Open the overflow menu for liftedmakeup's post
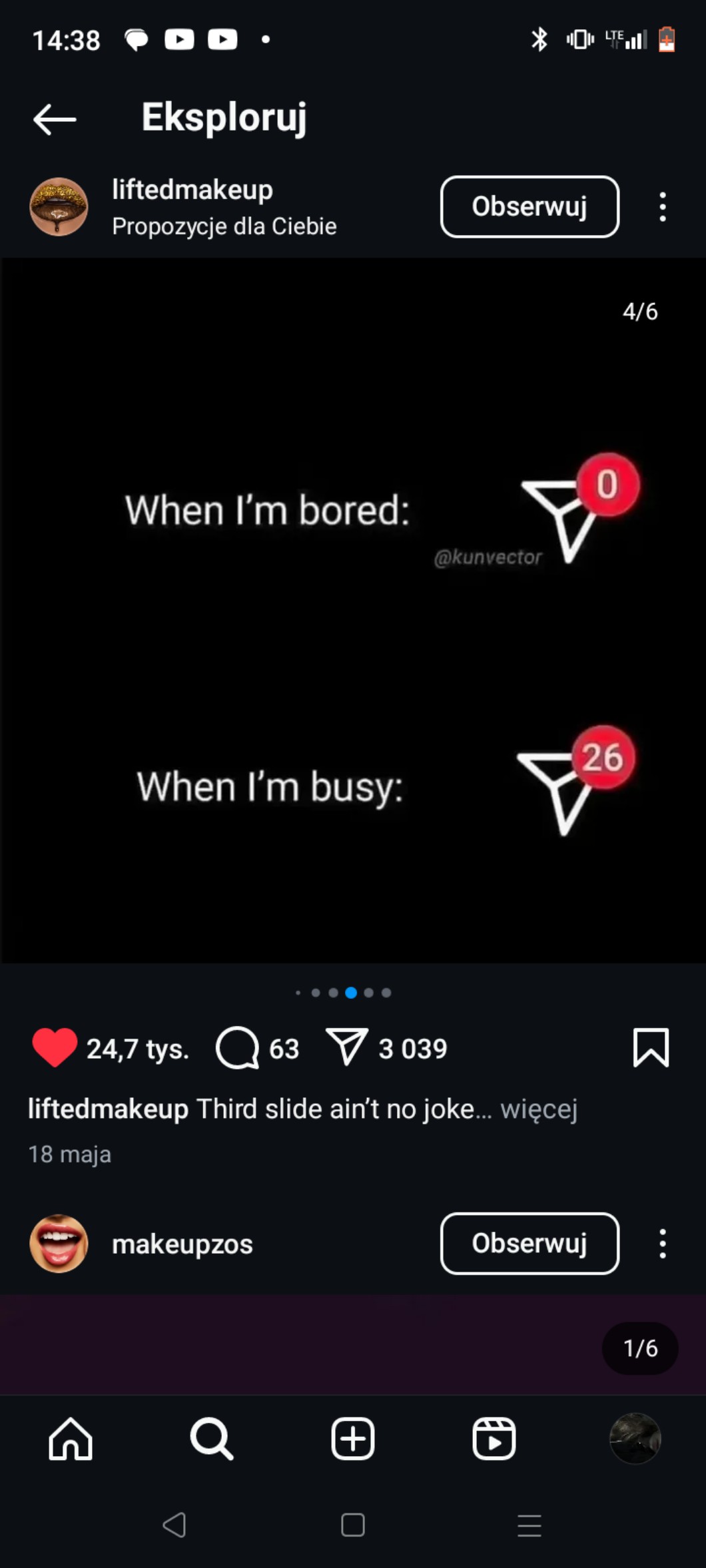This screenshot has height=1568, width=706. [662, 206]
